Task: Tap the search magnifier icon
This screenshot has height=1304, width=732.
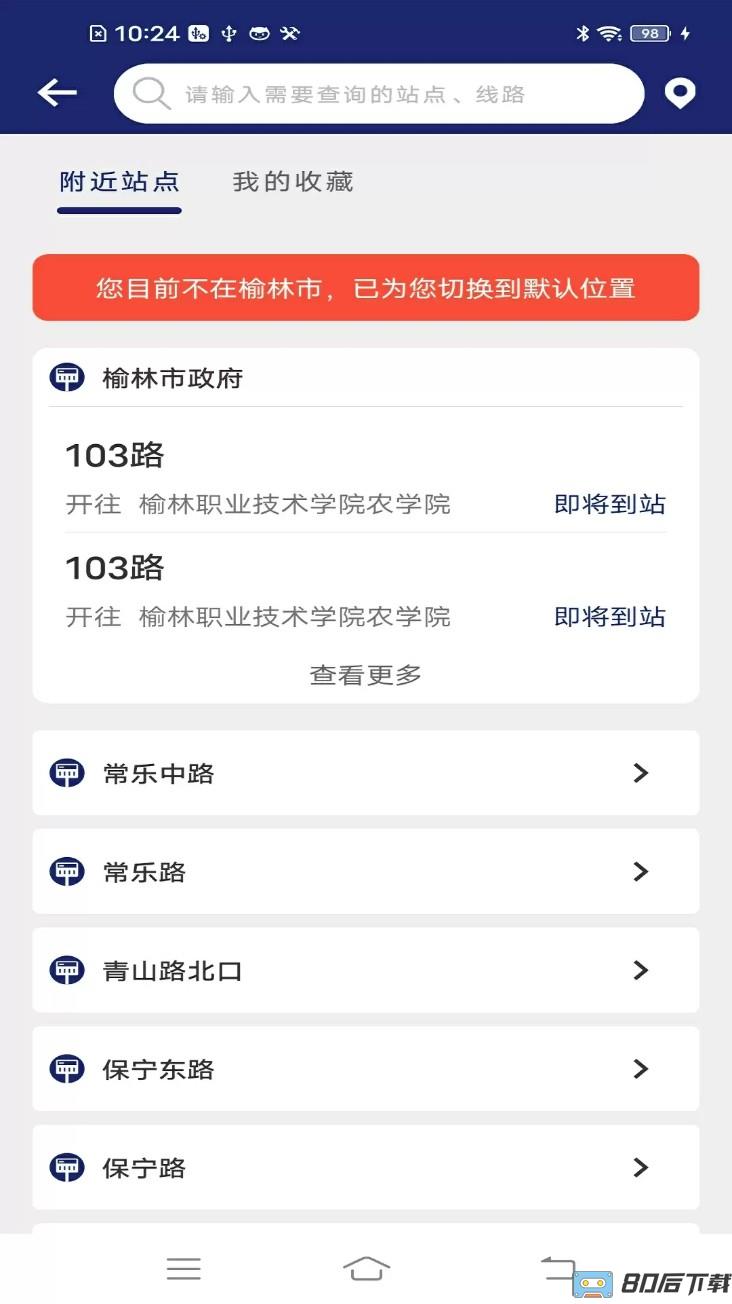Action: tap(150, 93)
